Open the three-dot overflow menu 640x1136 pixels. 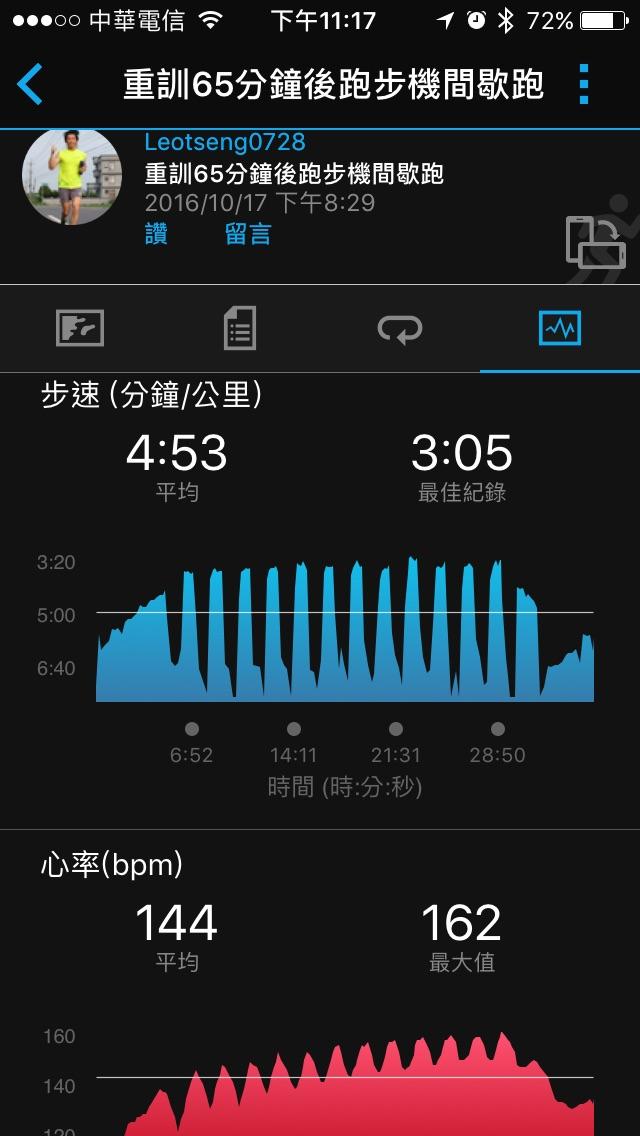pos(584,84)
